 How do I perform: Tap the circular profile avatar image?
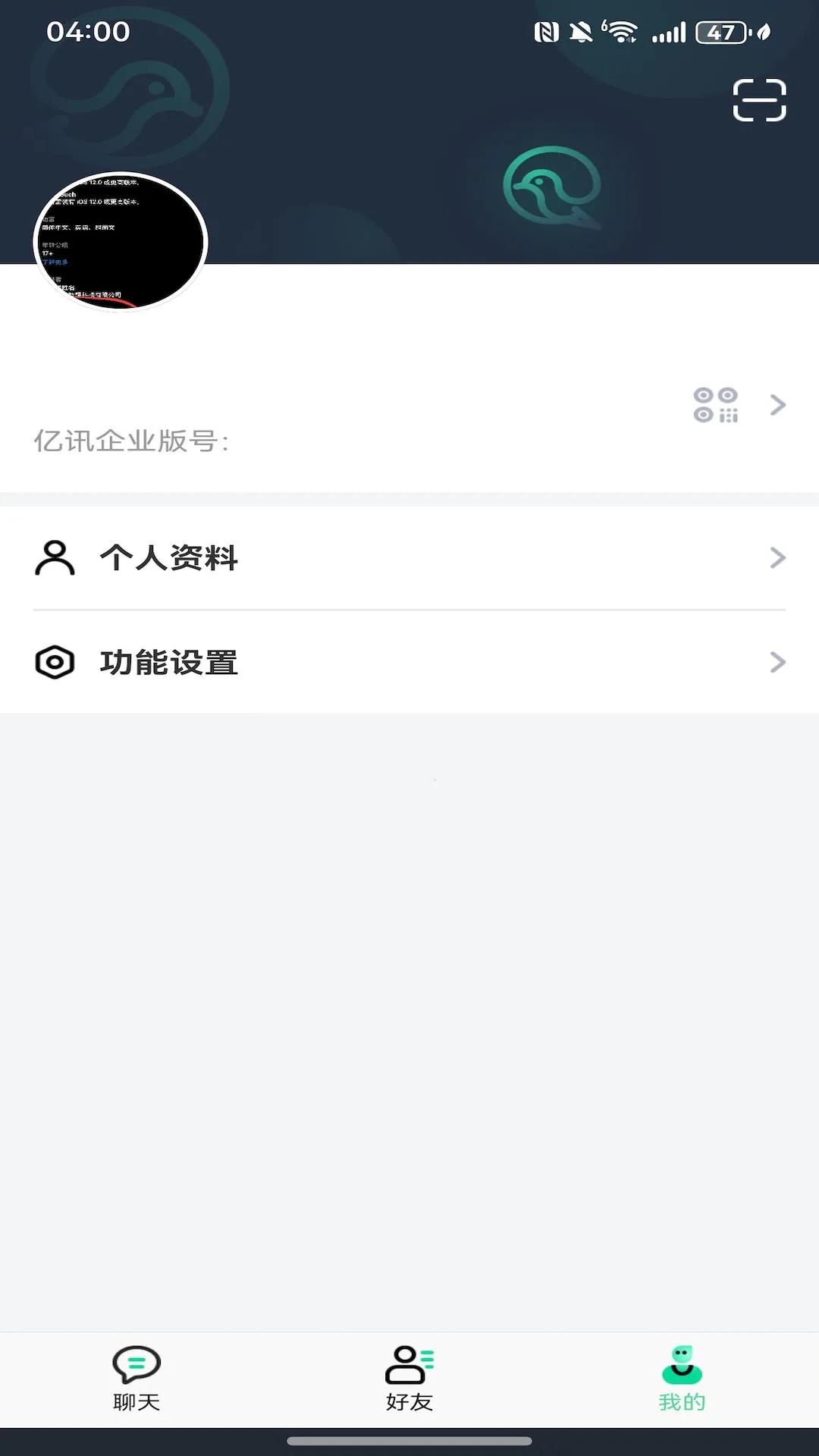(x=122, y=242)
